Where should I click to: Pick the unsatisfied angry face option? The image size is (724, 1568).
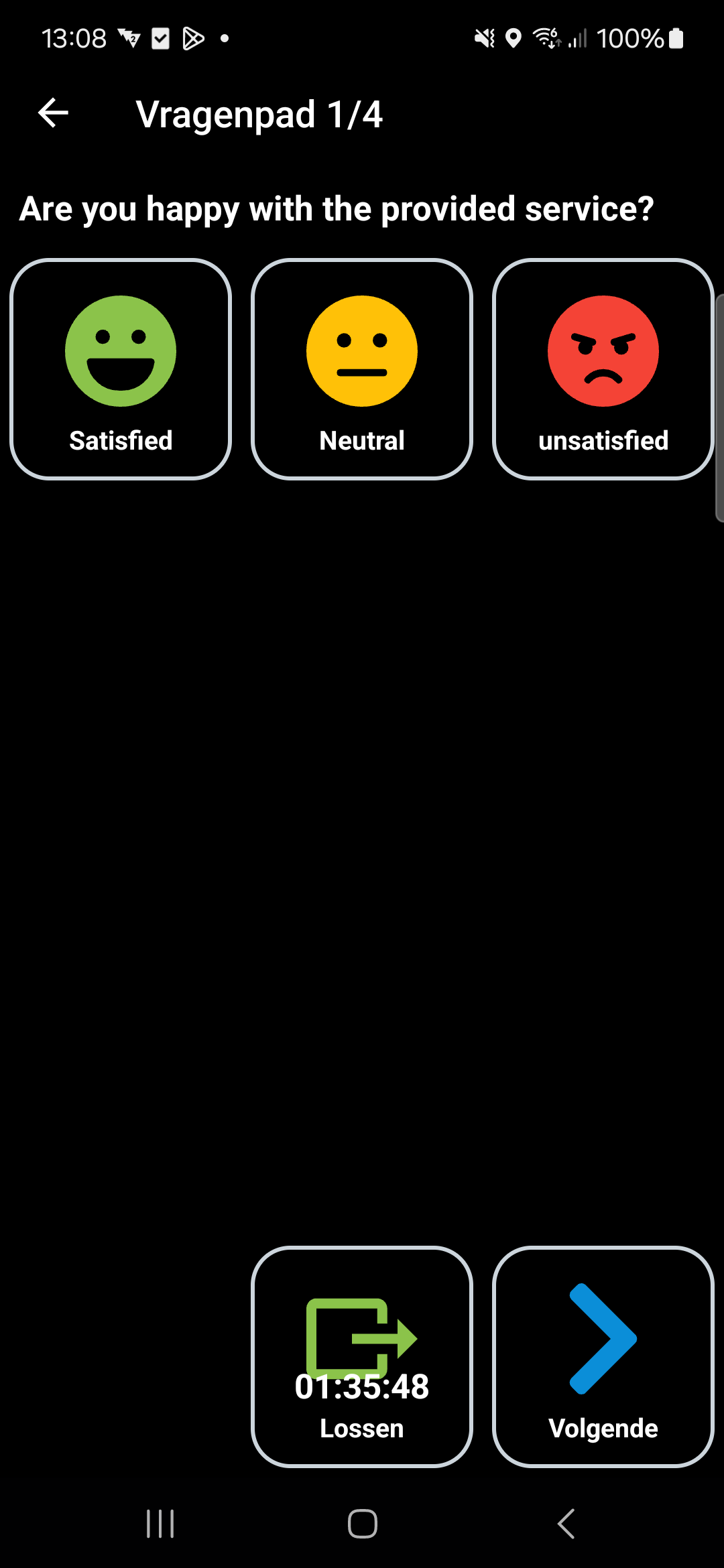pos(603,369)
